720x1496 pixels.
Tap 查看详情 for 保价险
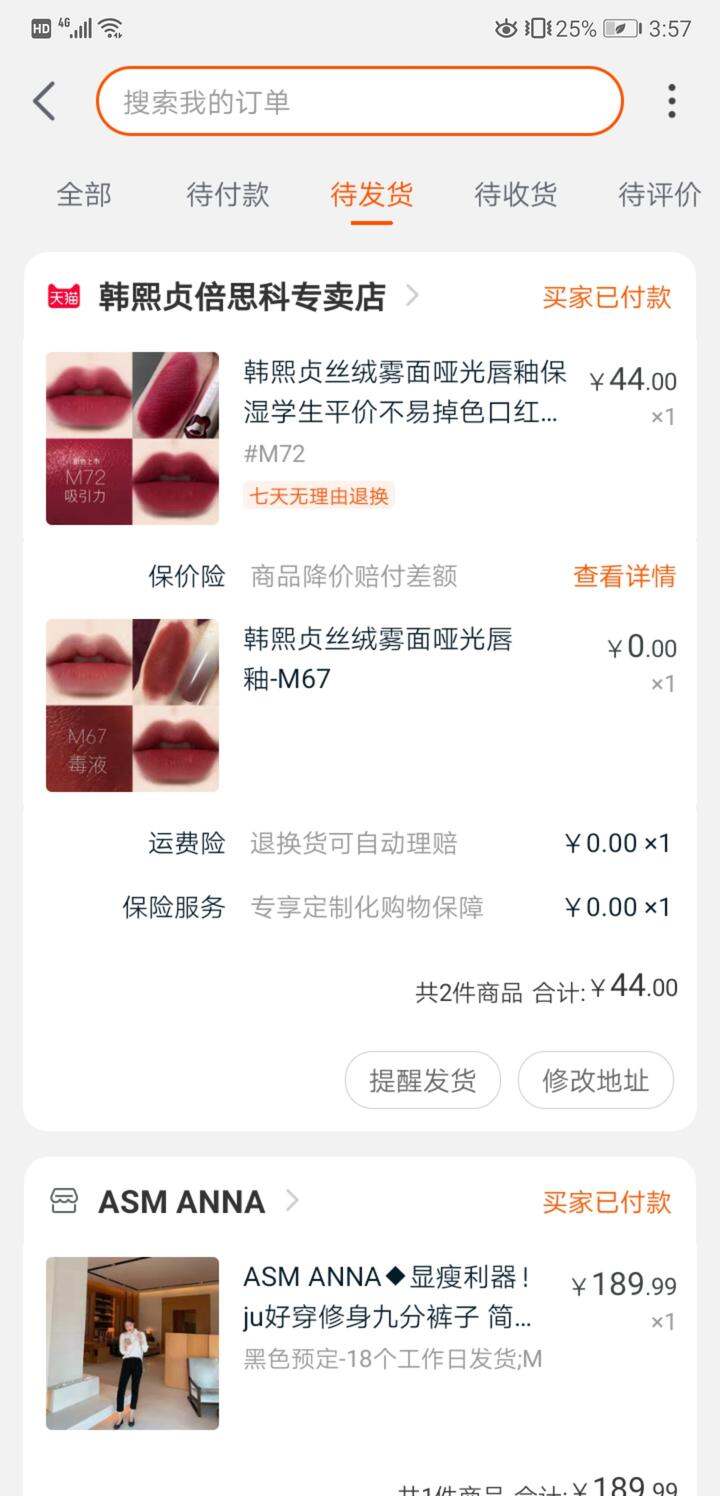(x=624, y=576)
